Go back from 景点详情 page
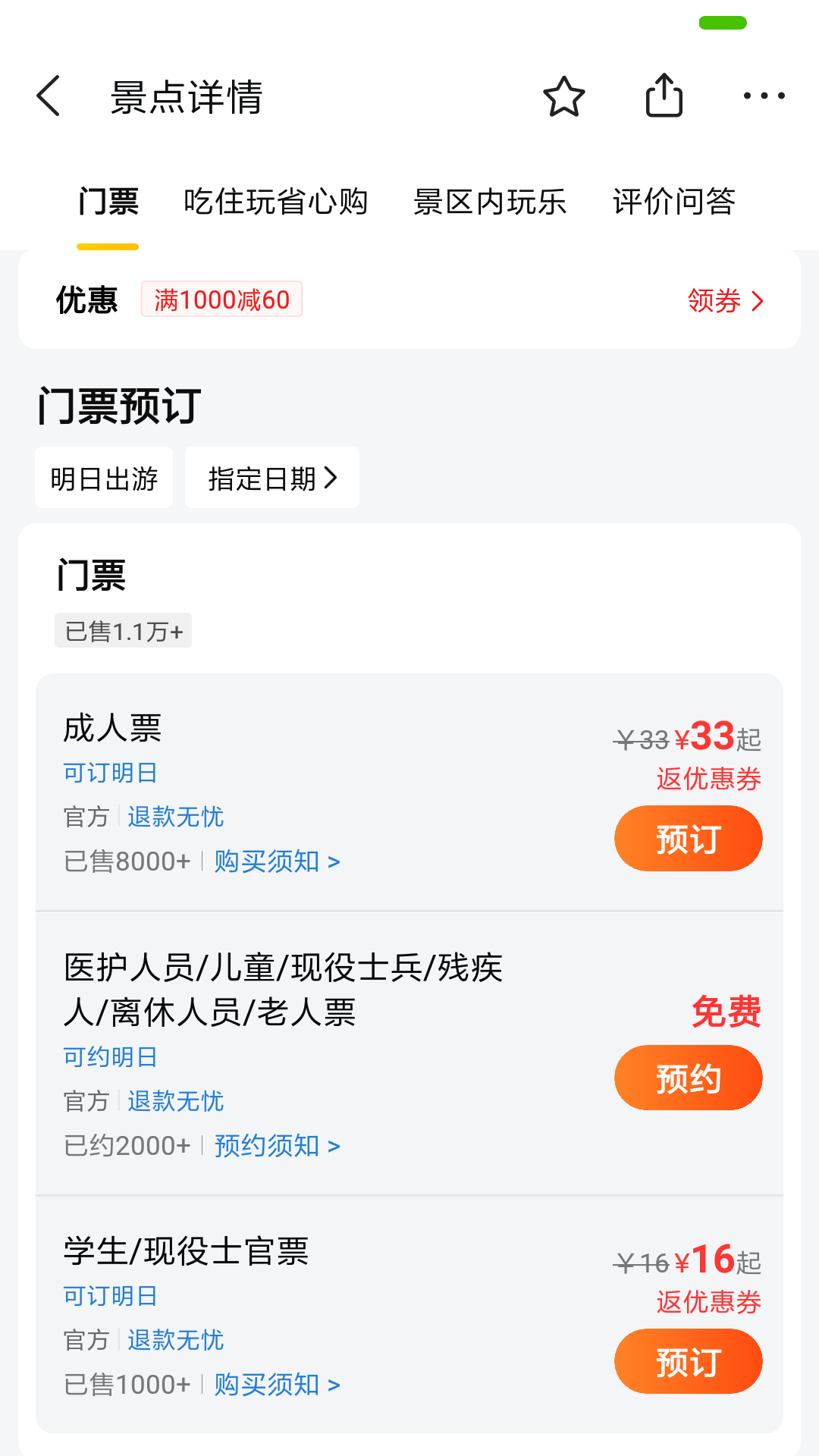819x1456 pixels. point(49,96)
